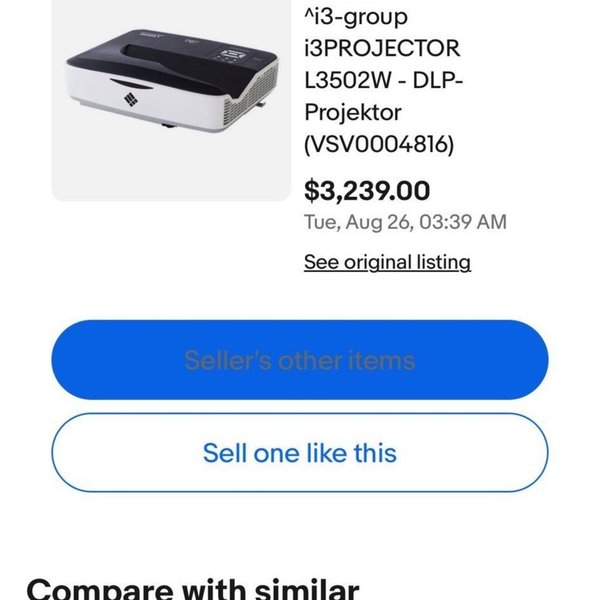View Seller's other items
The image size is (600, 600).
(x=300, y=360)
